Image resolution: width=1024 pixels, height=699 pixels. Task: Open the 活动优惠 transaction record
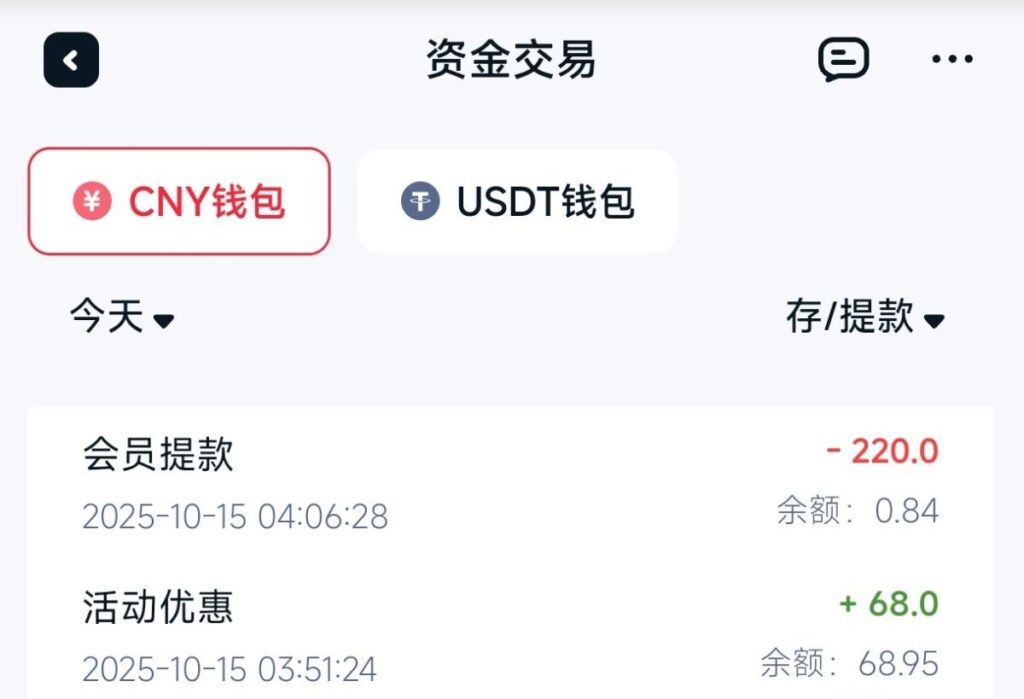click(x=510, y=634)
